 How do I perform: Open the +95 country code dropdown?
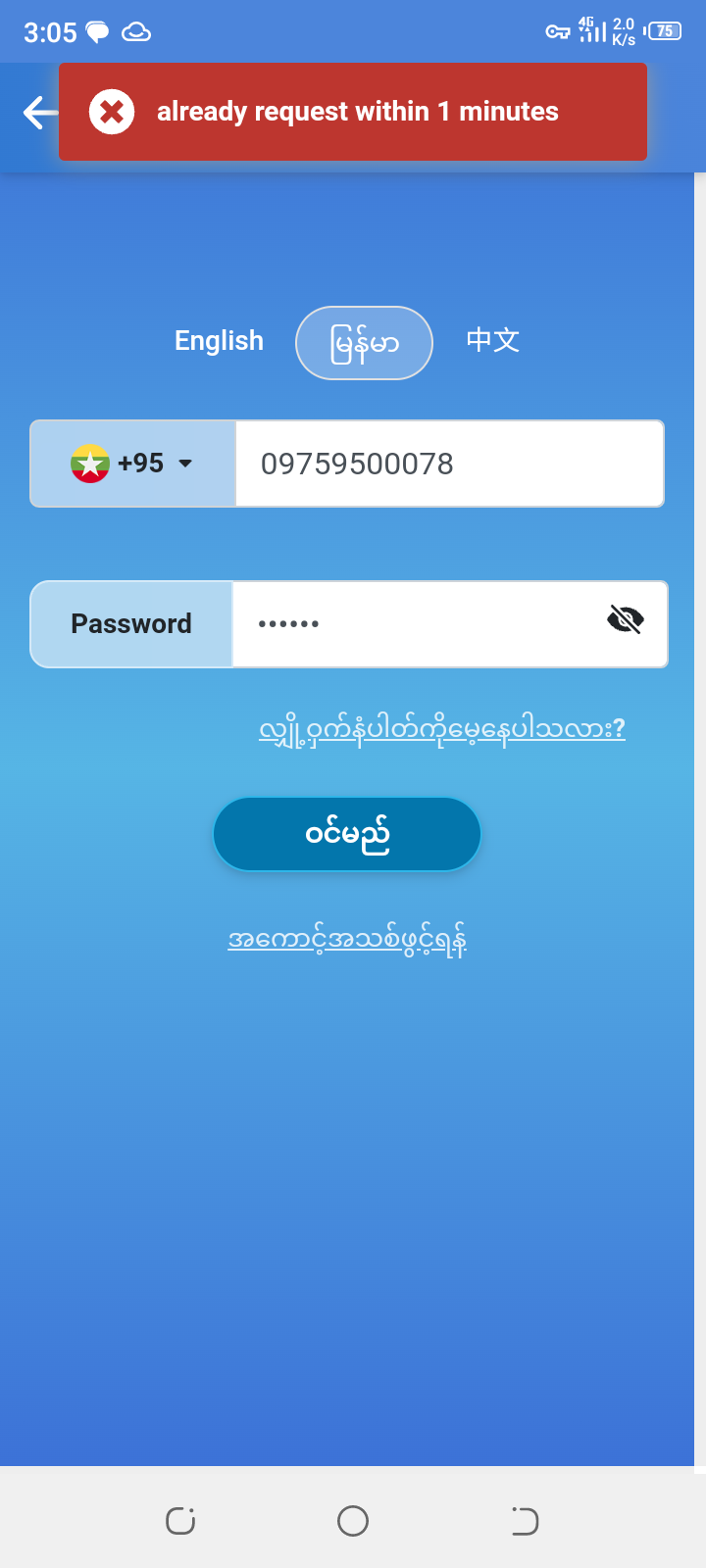click(133, 464)
